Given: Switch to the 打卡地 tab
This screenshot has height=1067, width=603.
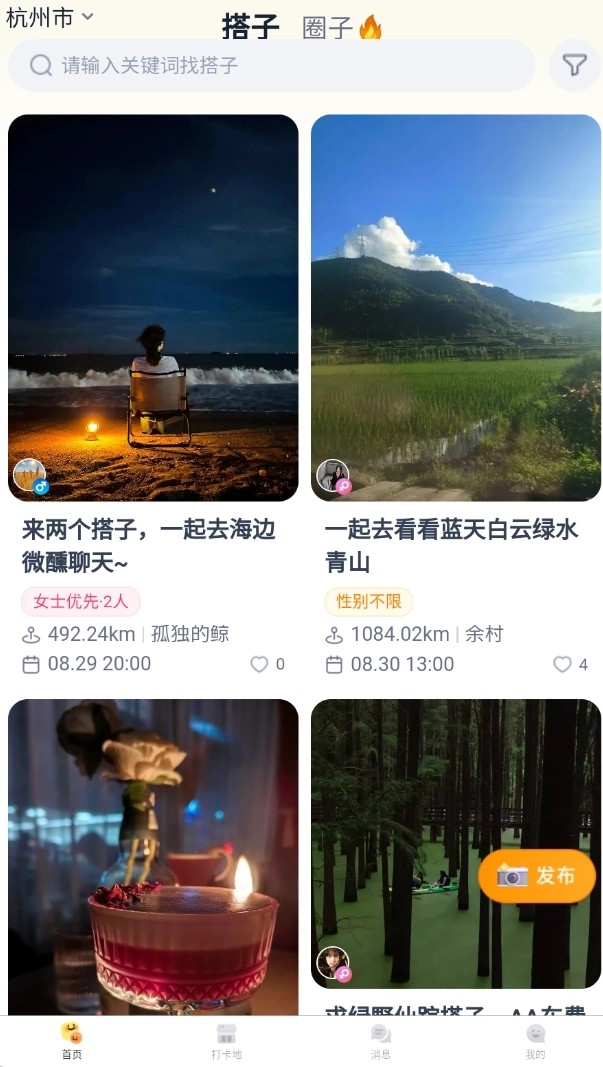Looking at the screenshot, I should click(x=226, y=1040).
